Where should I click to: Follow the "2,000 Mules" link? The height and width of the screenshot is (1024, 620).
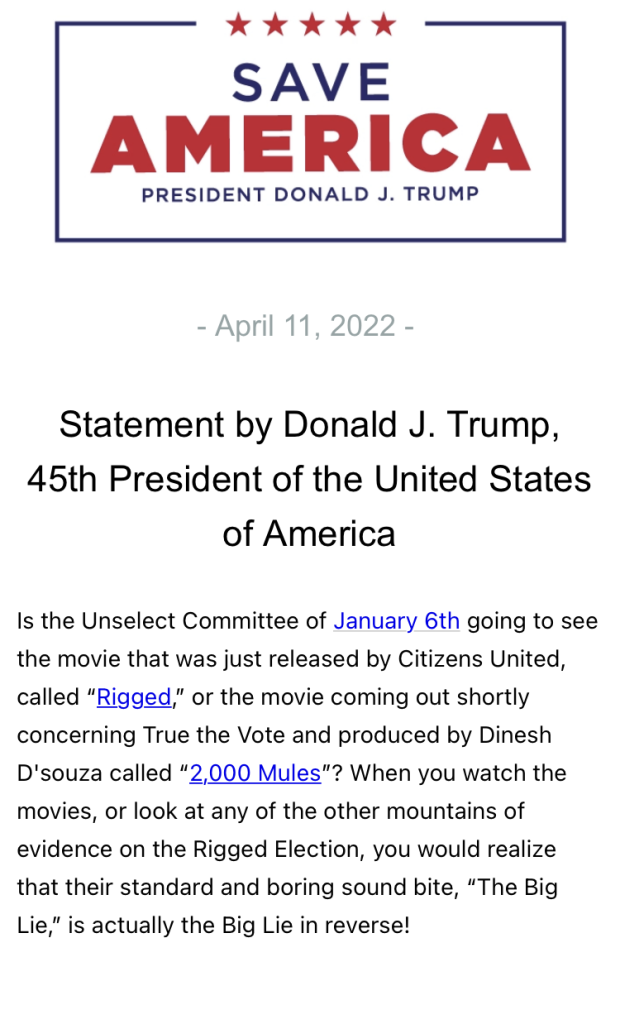coord(255,773)
